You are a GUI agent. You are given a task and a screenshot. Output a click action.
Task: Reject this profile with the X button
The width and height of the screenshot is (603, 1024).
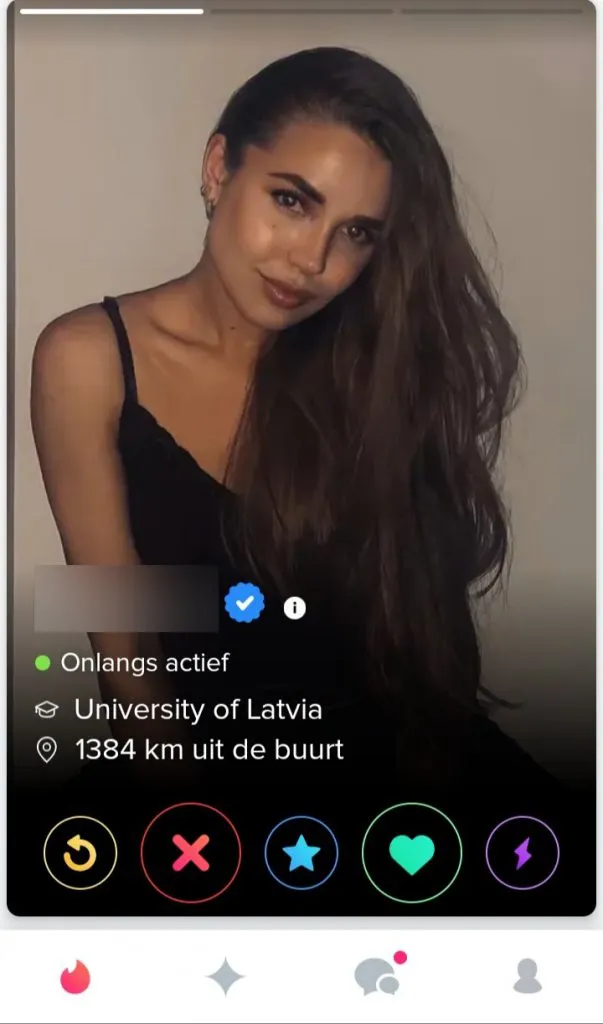pyautogui.click(x=190, y=853)
